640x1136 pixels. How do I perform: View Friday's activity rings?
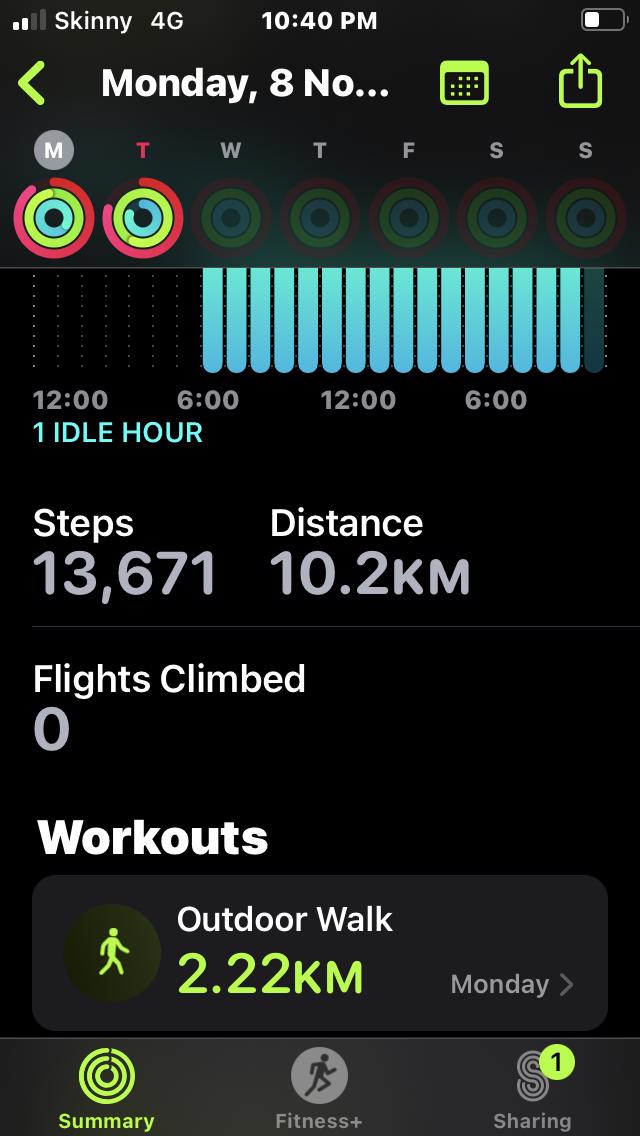tap(408, 217)
